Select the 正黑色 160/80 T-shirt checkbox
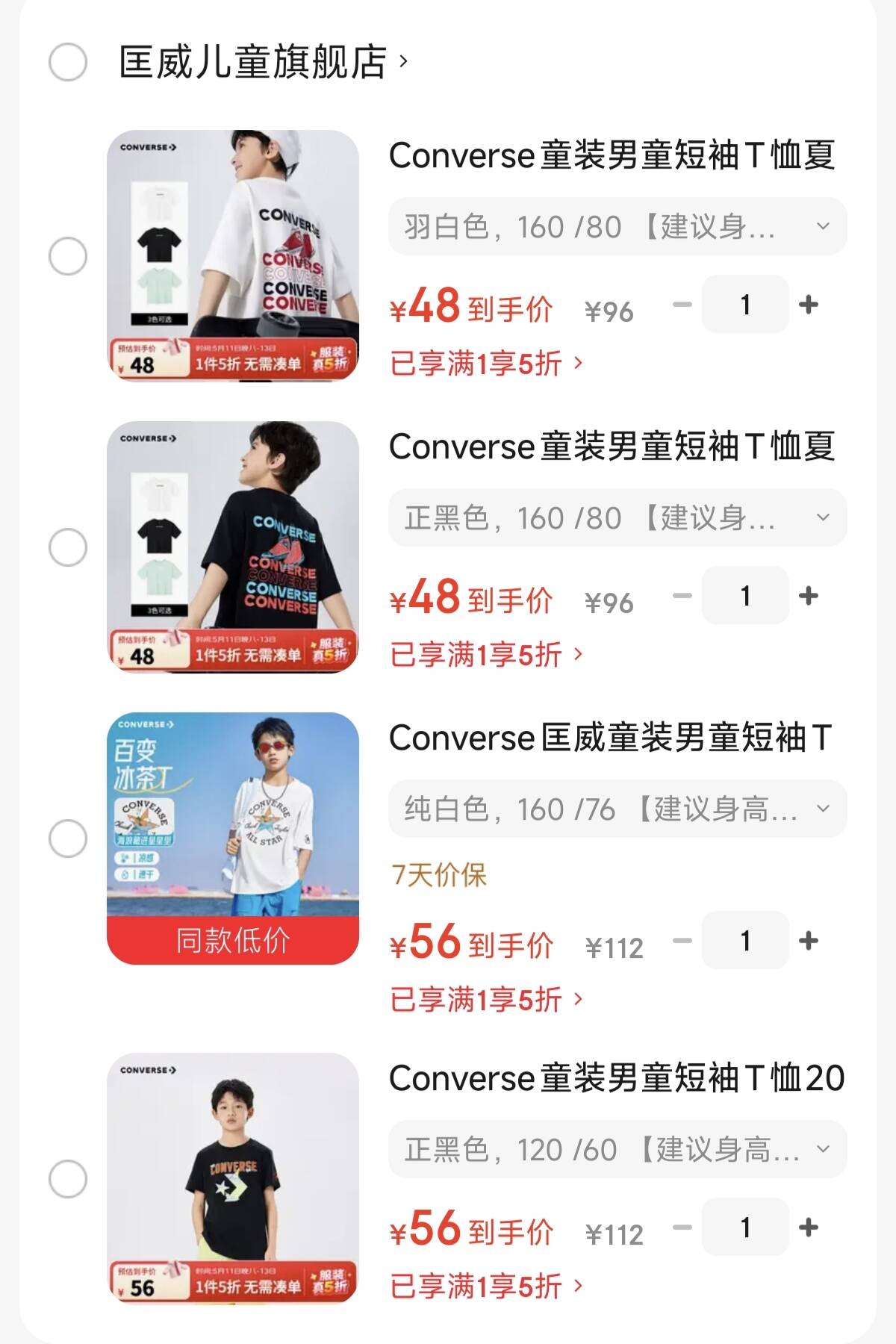896x1344 pixels. 68,547
